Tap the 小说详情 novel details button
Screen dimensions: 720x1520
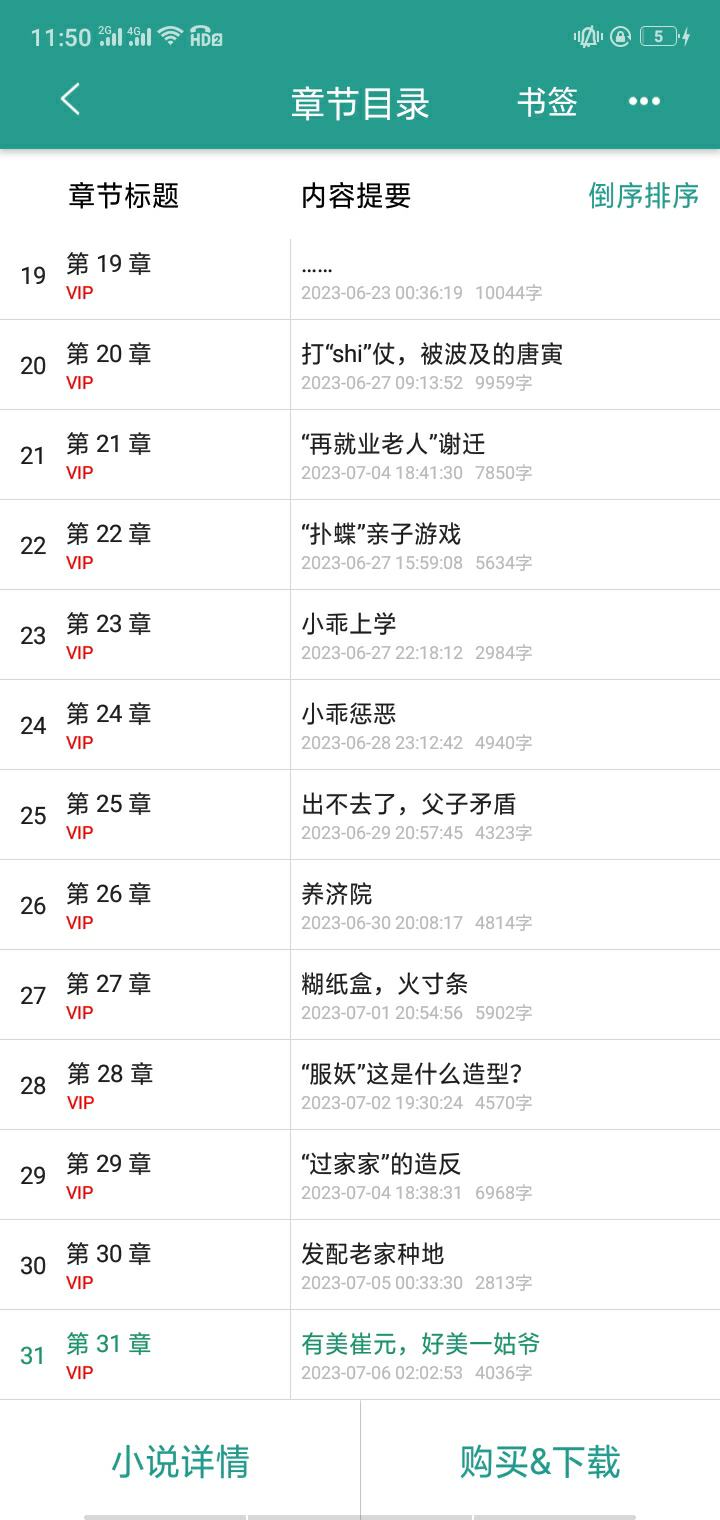[180, 1461]
